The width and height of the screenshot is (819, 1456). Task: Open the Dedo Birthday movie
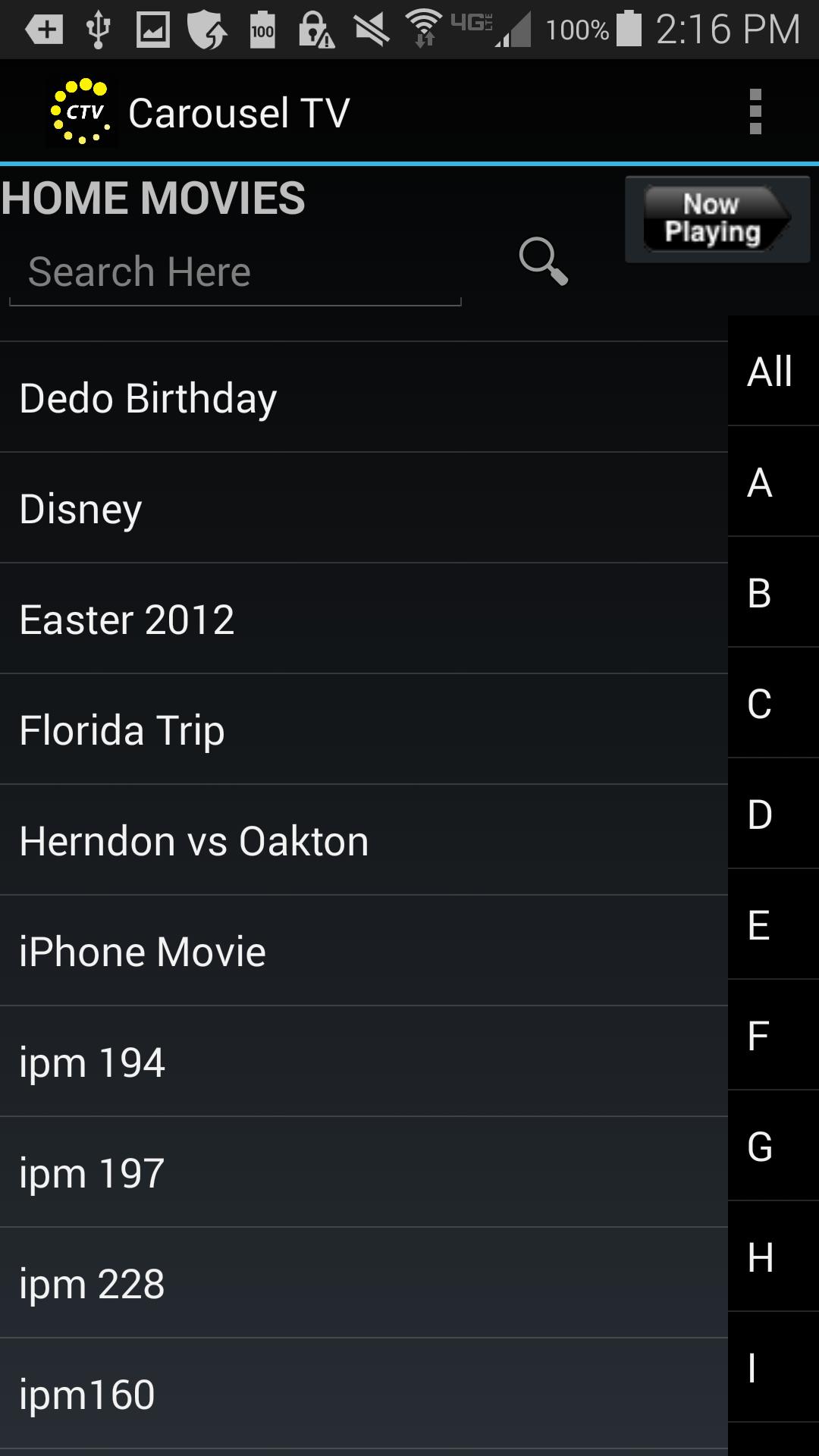tap(364, 398)
